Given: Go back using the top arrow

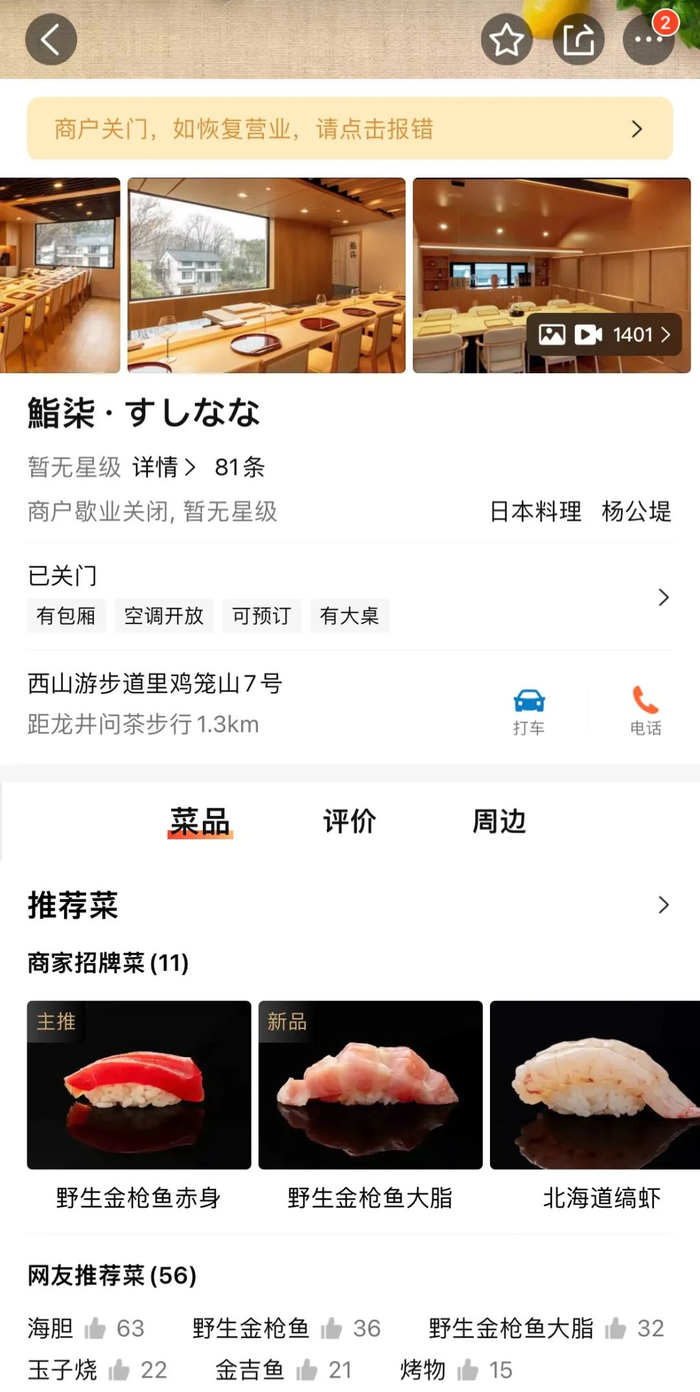Looking at the screenshot, I should pos(50,40).
